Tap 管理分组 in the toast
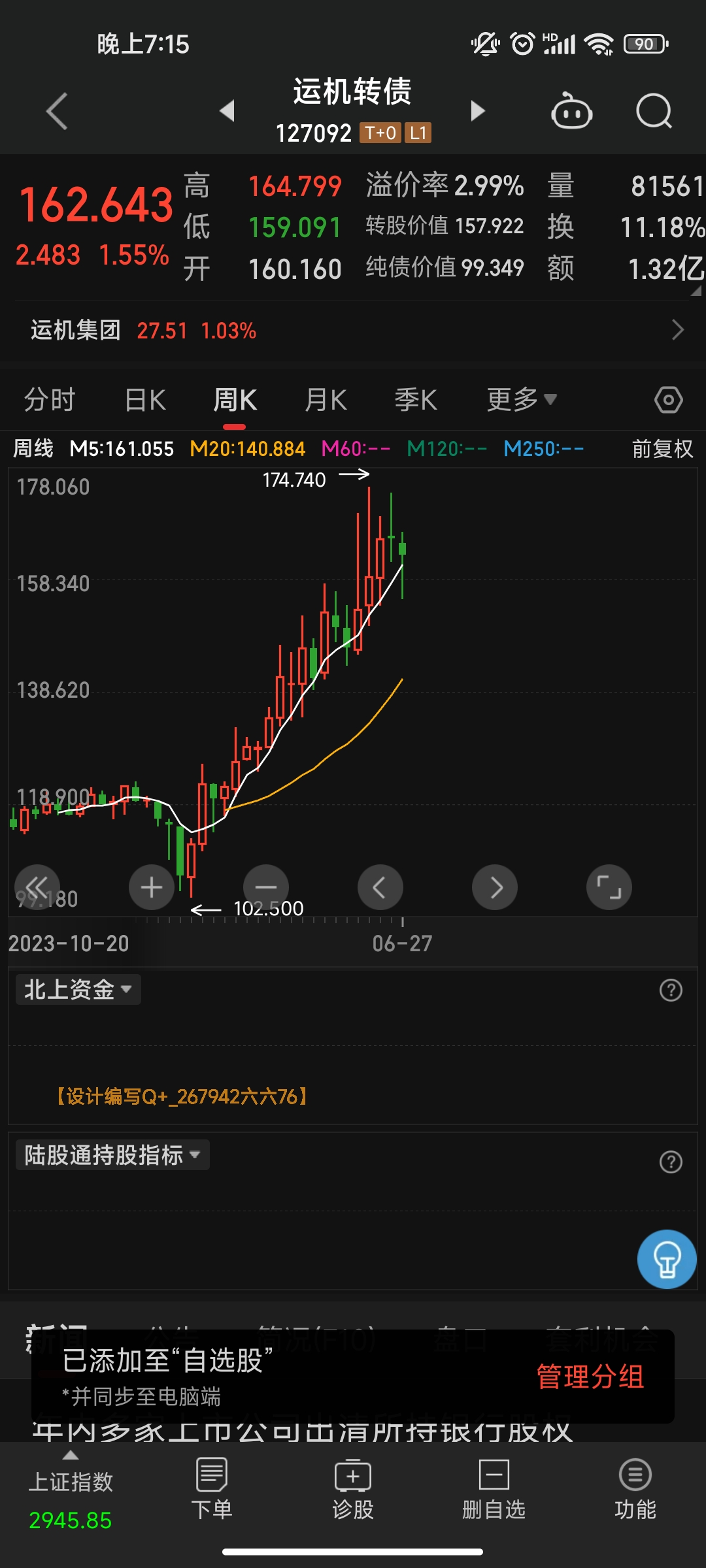Viewport: 706px width, 1568px height. pyautogui.click(x=590, y=1377)
